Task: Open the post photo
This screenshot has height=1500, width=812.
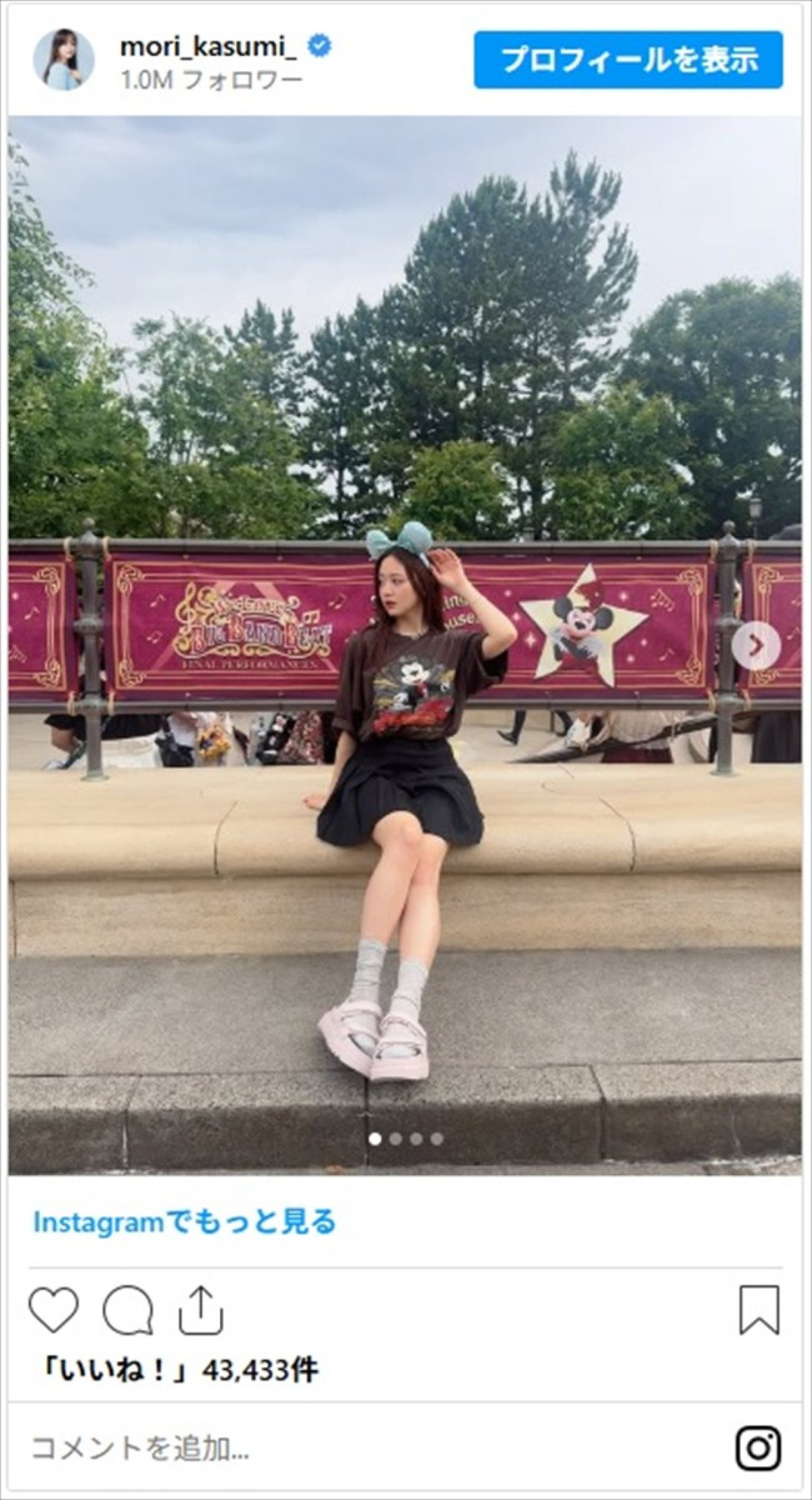Action: [x=405, y=645]
